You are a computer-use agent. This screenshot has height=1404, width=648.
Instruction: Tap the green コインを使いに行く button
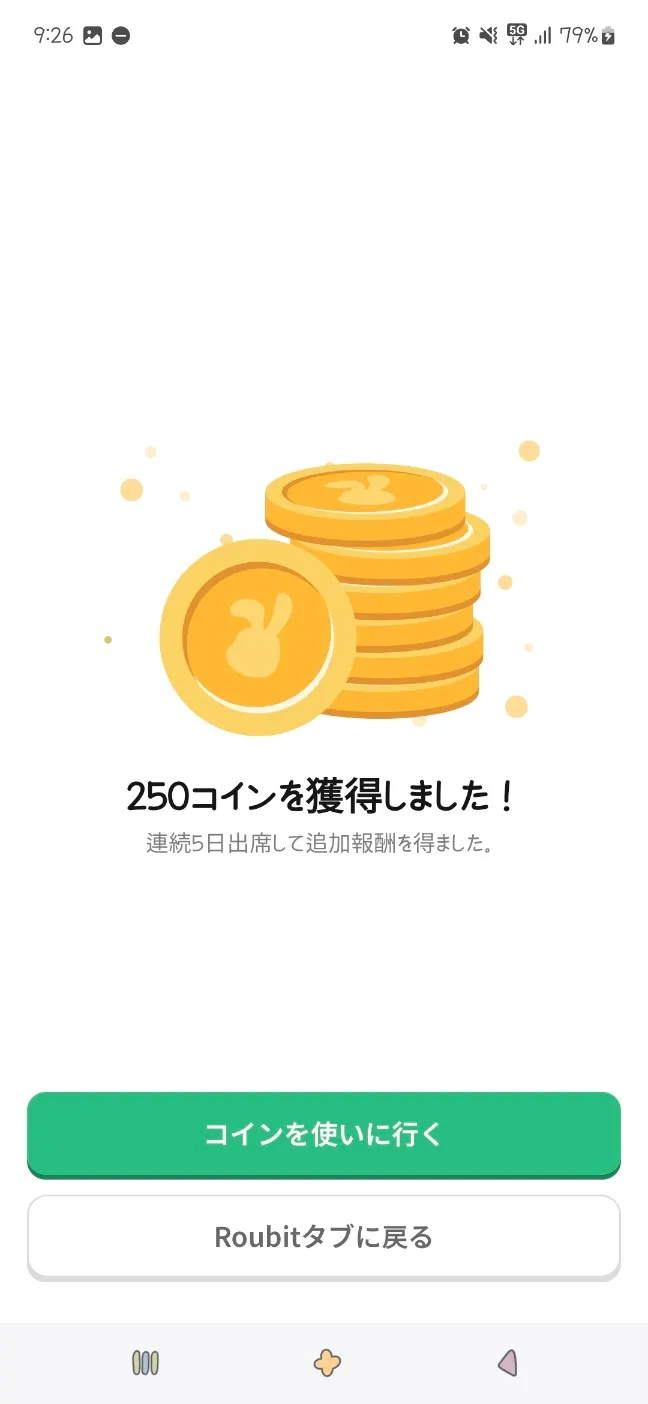click(323, 1134)
